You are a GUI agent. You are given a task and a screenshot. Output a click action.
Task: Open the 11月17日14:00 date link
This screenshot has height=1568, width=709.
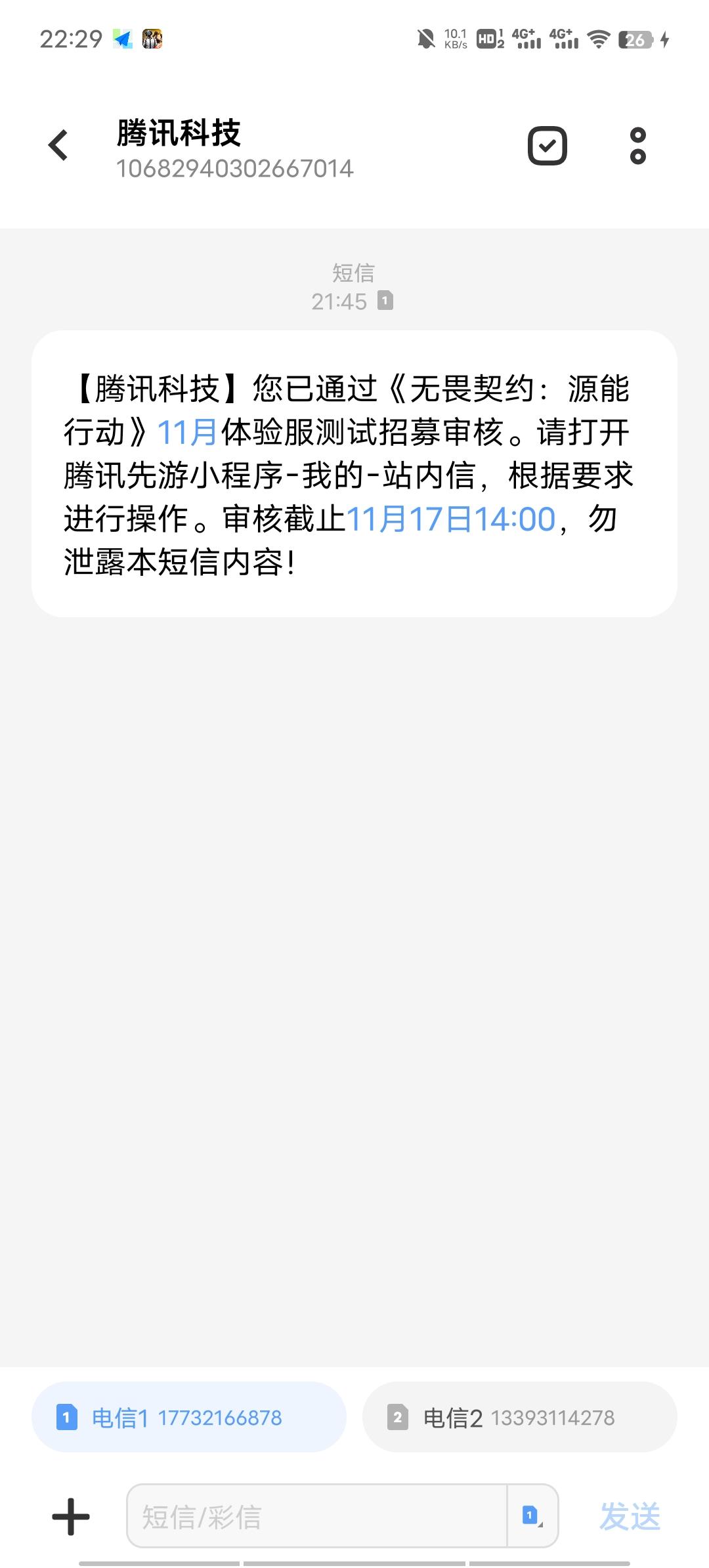[450, 519]
